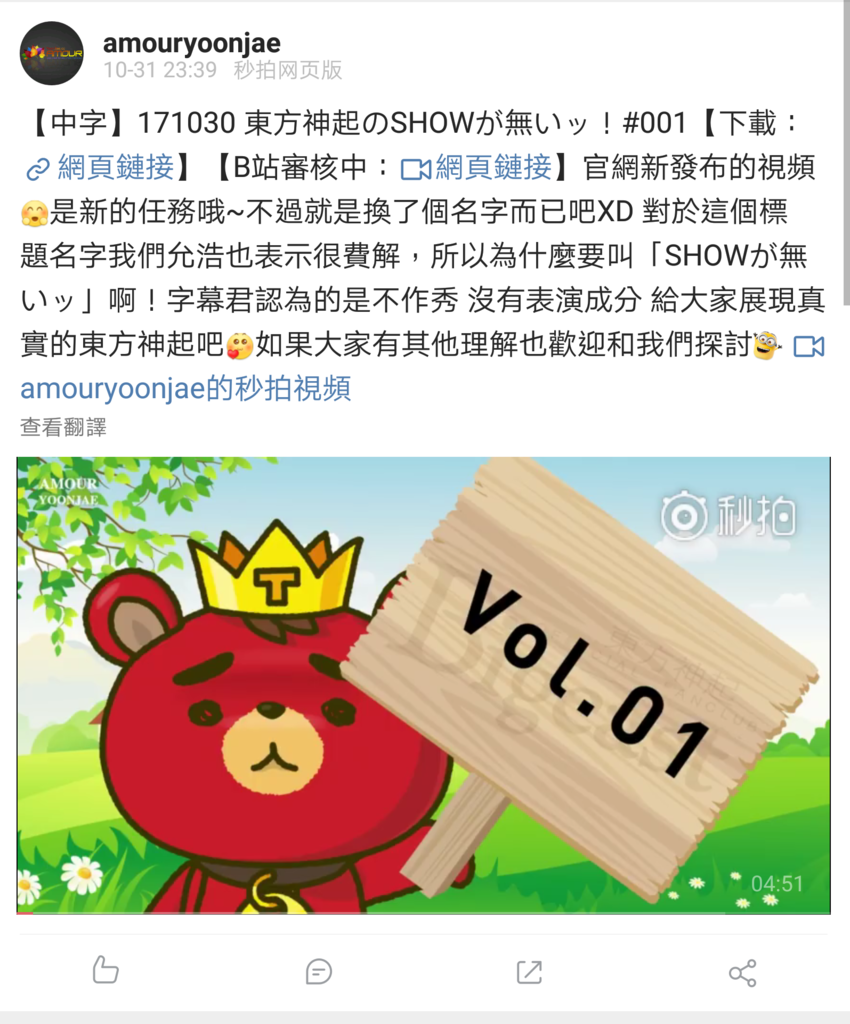This screenshot has width=850, height=1024.
Task: Open the download 網頁鏈接 link
Action: tap(101, 168)
